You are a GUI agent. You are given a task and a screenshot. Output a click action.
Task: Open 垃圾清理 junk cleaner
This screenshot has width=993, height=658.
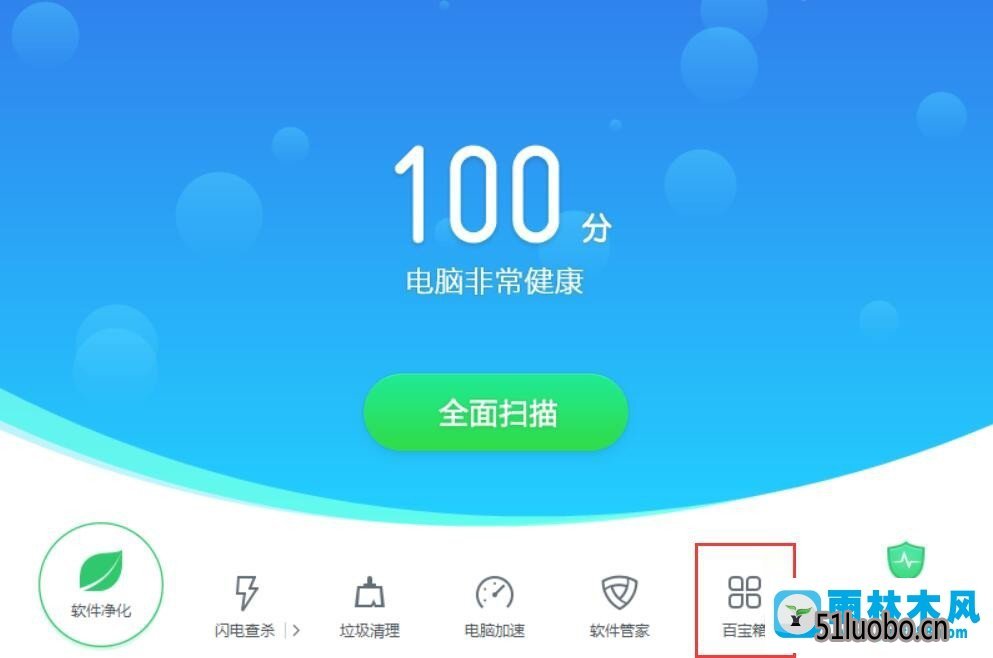click(369, 604)
